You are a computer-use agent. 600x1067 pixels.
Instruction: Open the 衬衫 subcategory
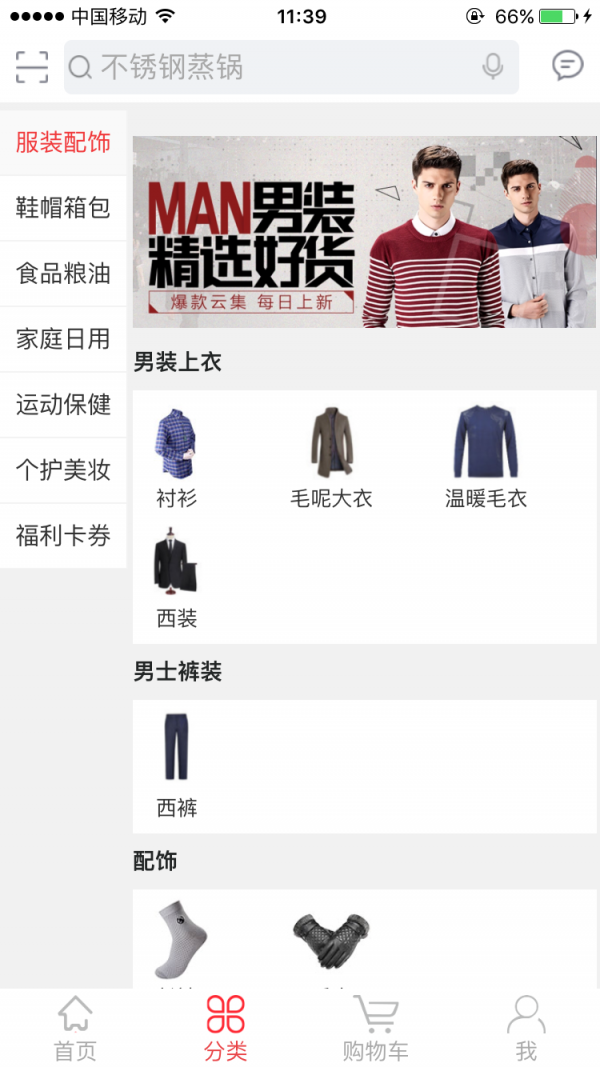[176, 456]
